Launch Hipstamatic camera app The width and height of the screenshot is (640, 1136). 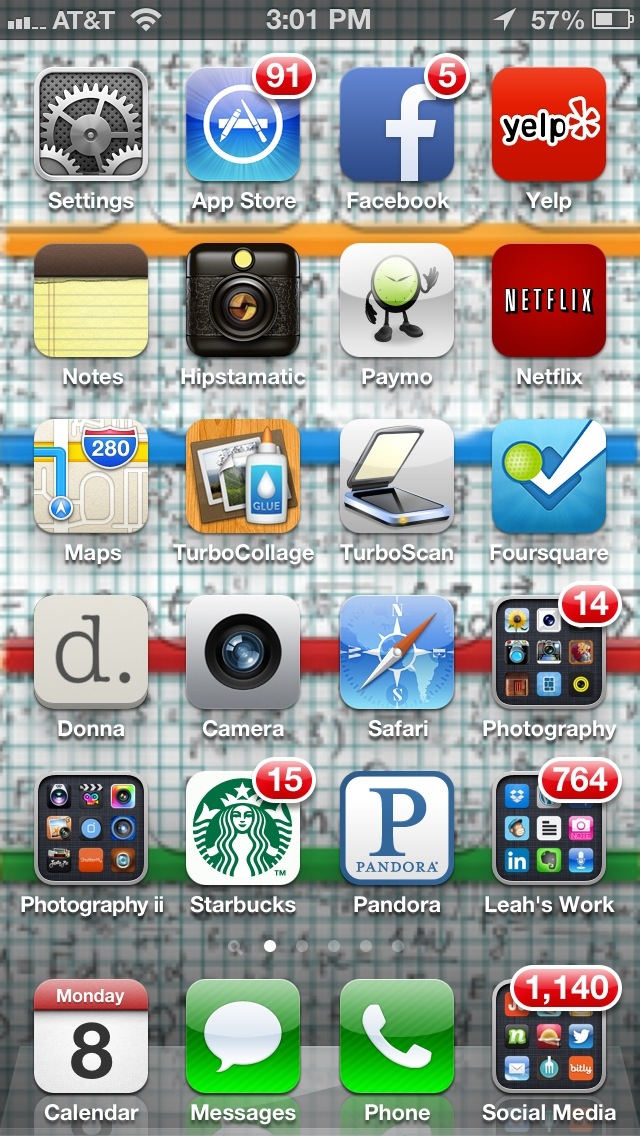click(243, 300)
